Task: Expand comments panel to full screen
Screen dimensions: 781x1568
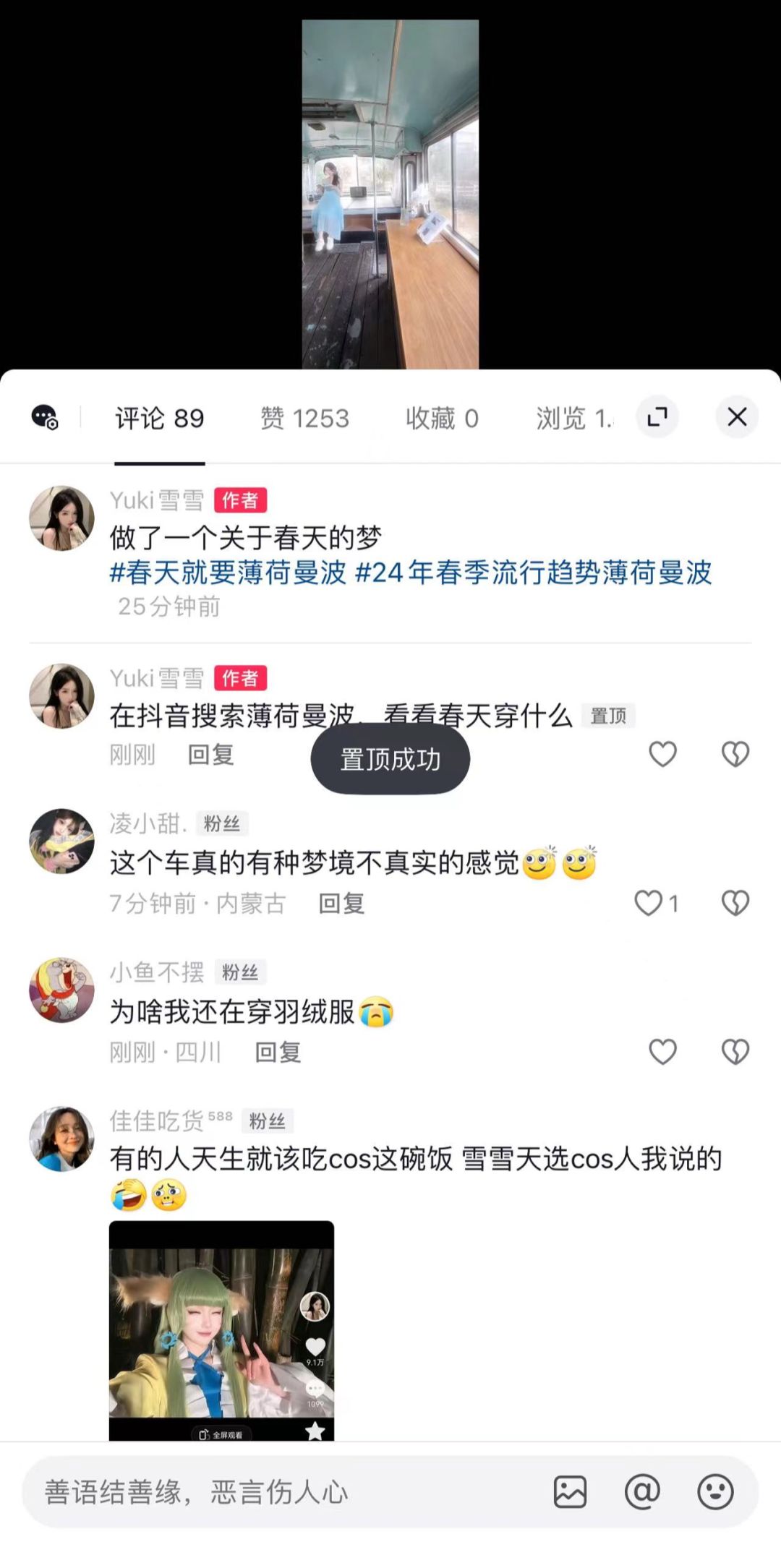Action: click(x=657, y=417)
